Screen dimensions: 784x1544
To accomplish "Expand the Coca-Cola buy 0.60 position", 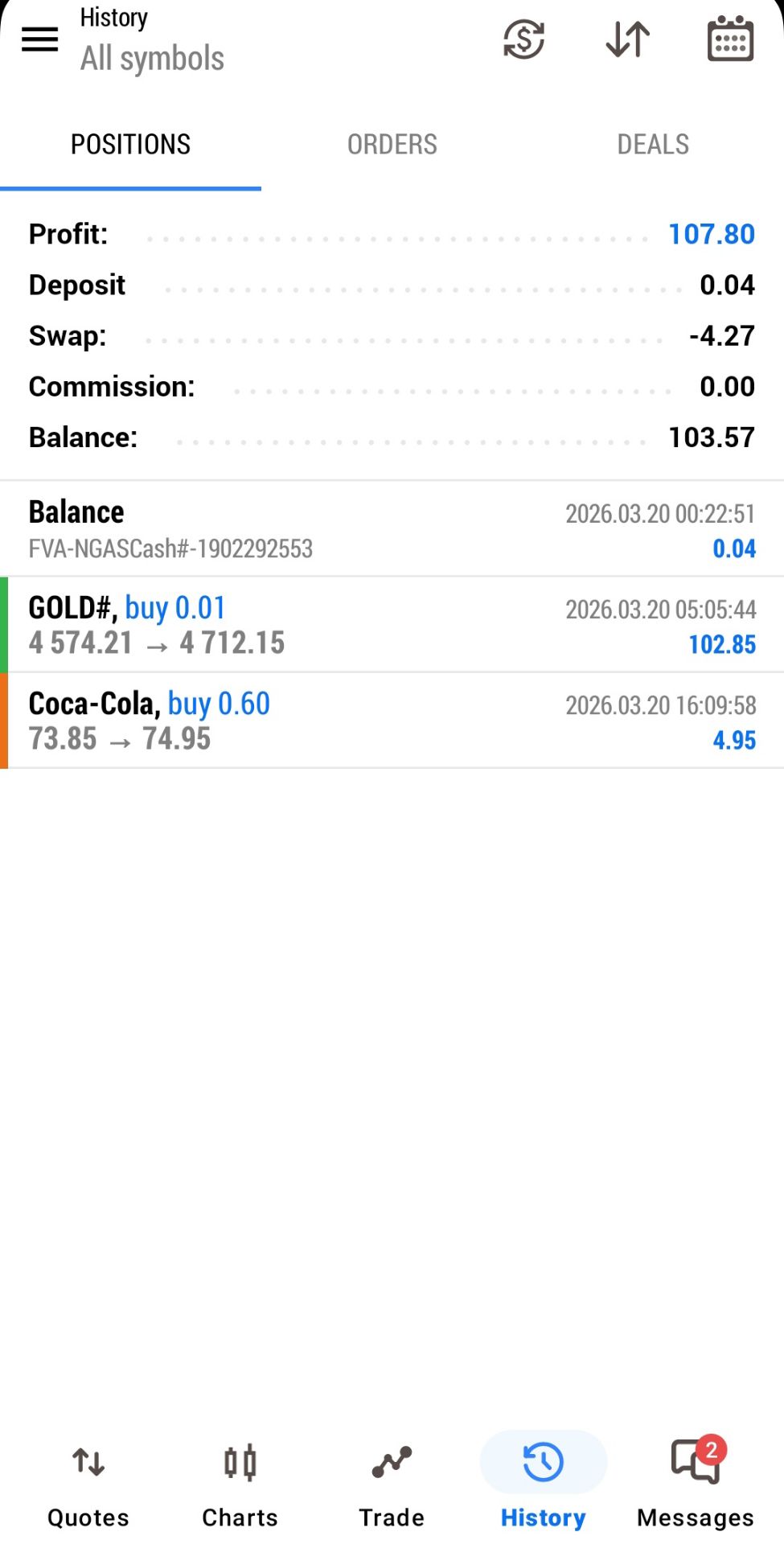I will tap(392, 721).
